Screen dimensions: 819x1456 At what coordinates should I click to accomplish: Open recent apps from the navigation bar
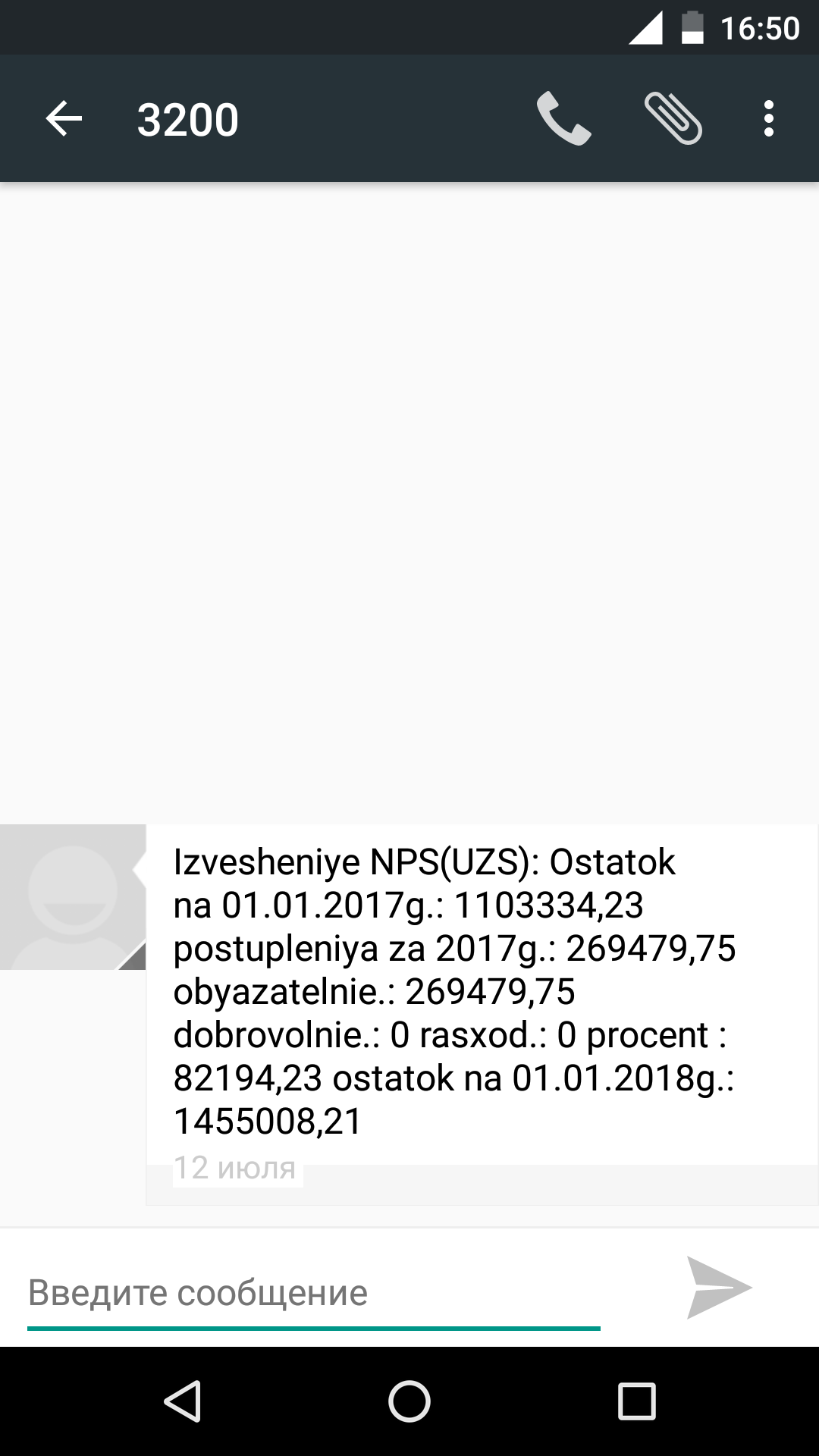coord(636,1401)
